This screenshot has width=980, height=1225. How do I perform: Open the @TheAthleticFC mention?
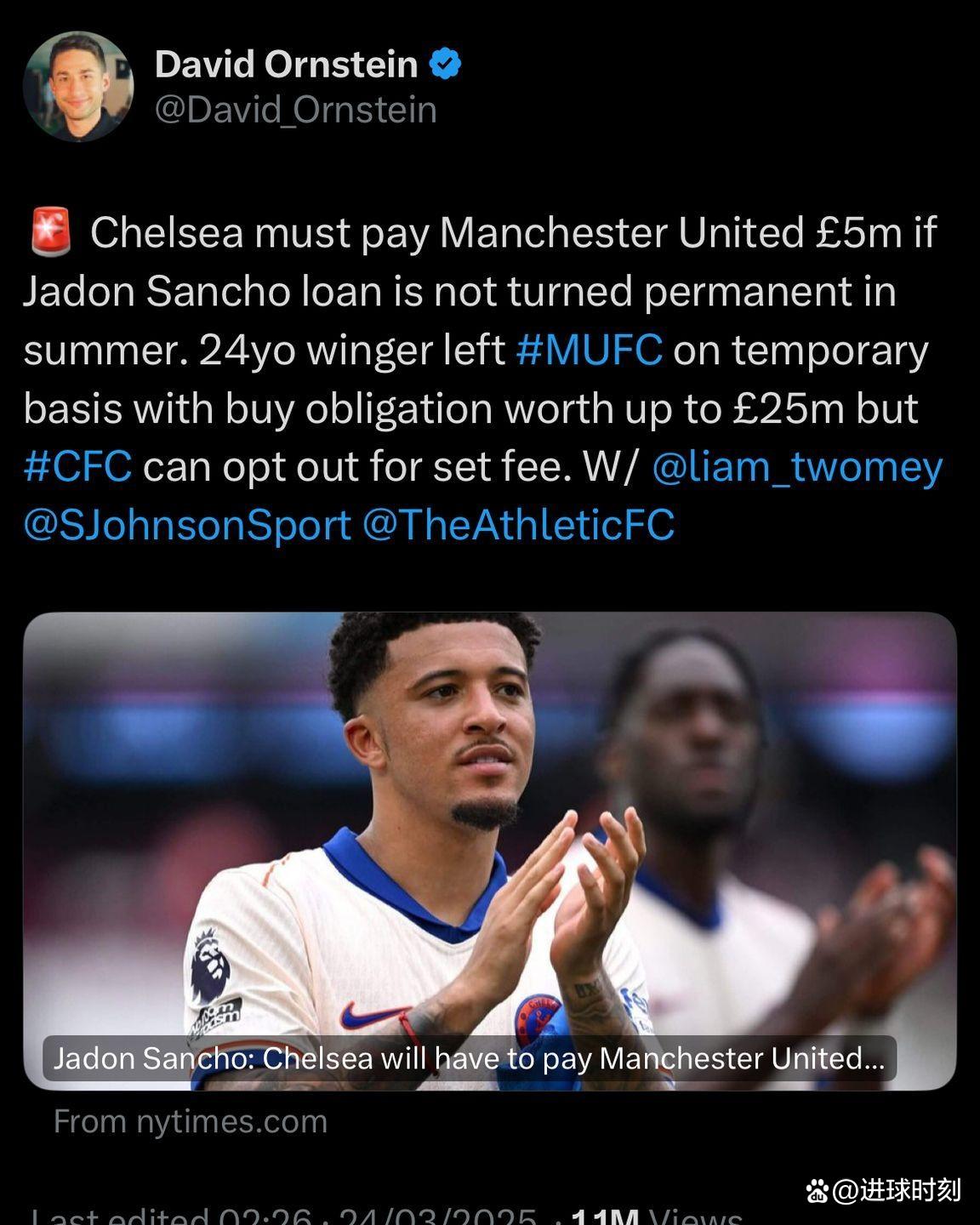click(518, 525)
